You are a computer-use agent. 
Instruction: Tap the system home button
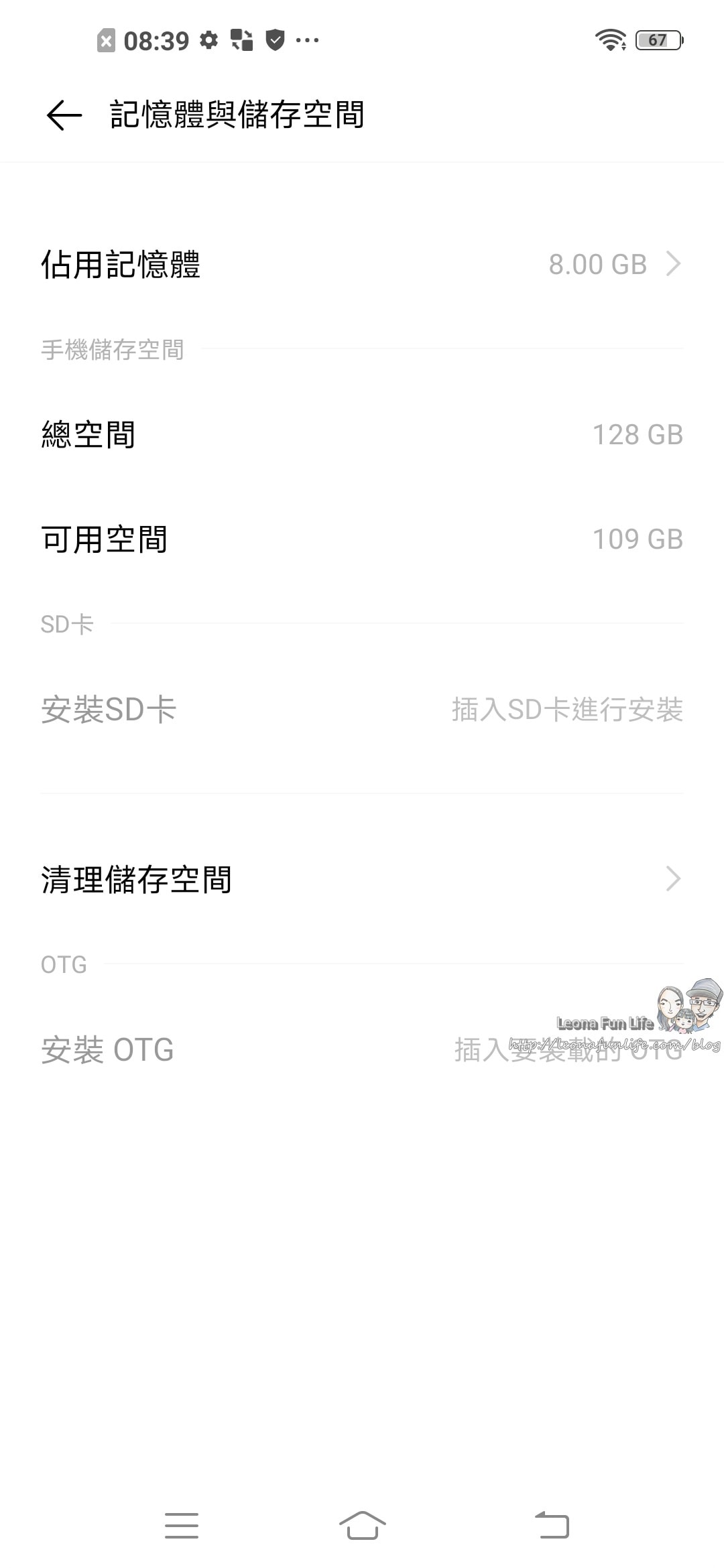(x=362, y=1525)
